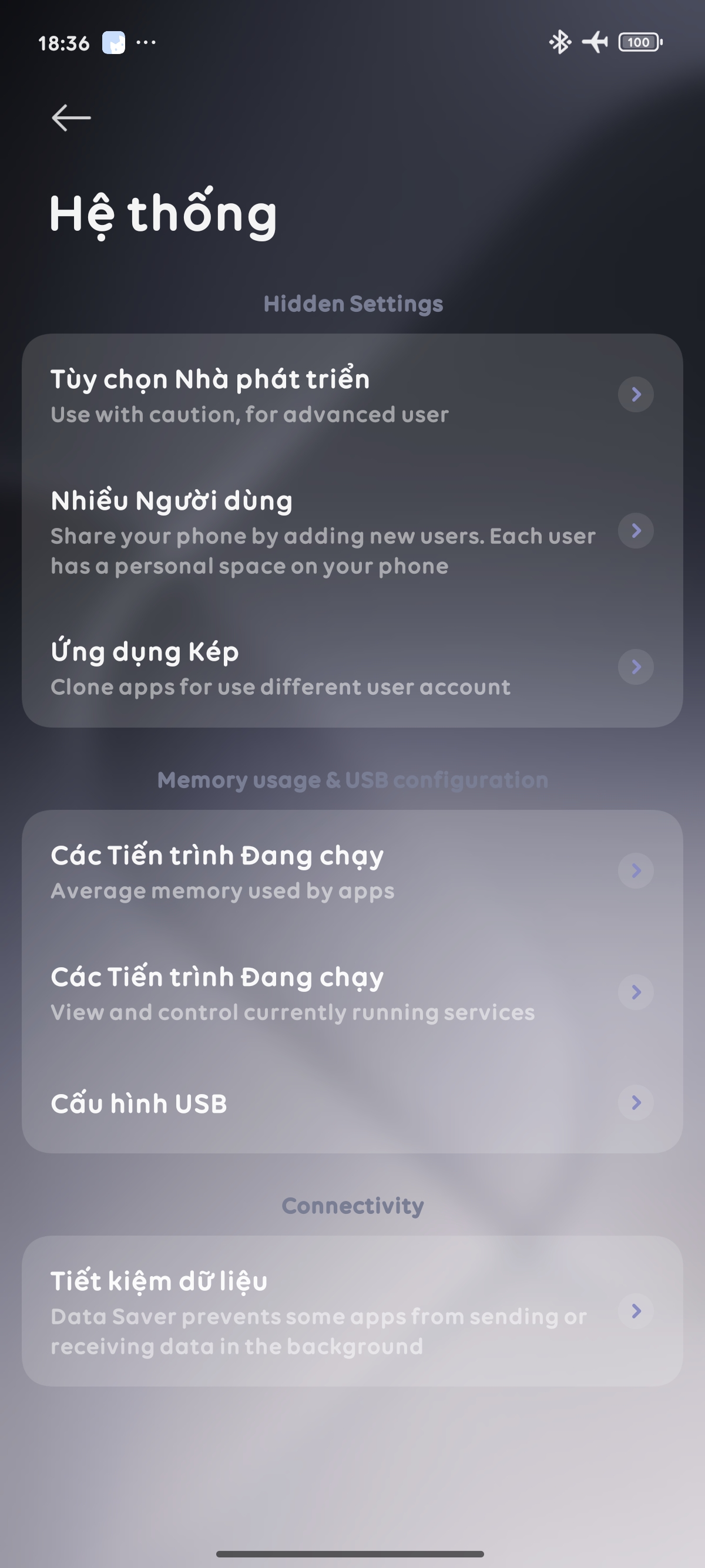Image resolution: width=705 pixels, height=1568 pixels.
Task: Open Tiết kiệm dữ liệu Data Saver
Action: point(352,1311)
